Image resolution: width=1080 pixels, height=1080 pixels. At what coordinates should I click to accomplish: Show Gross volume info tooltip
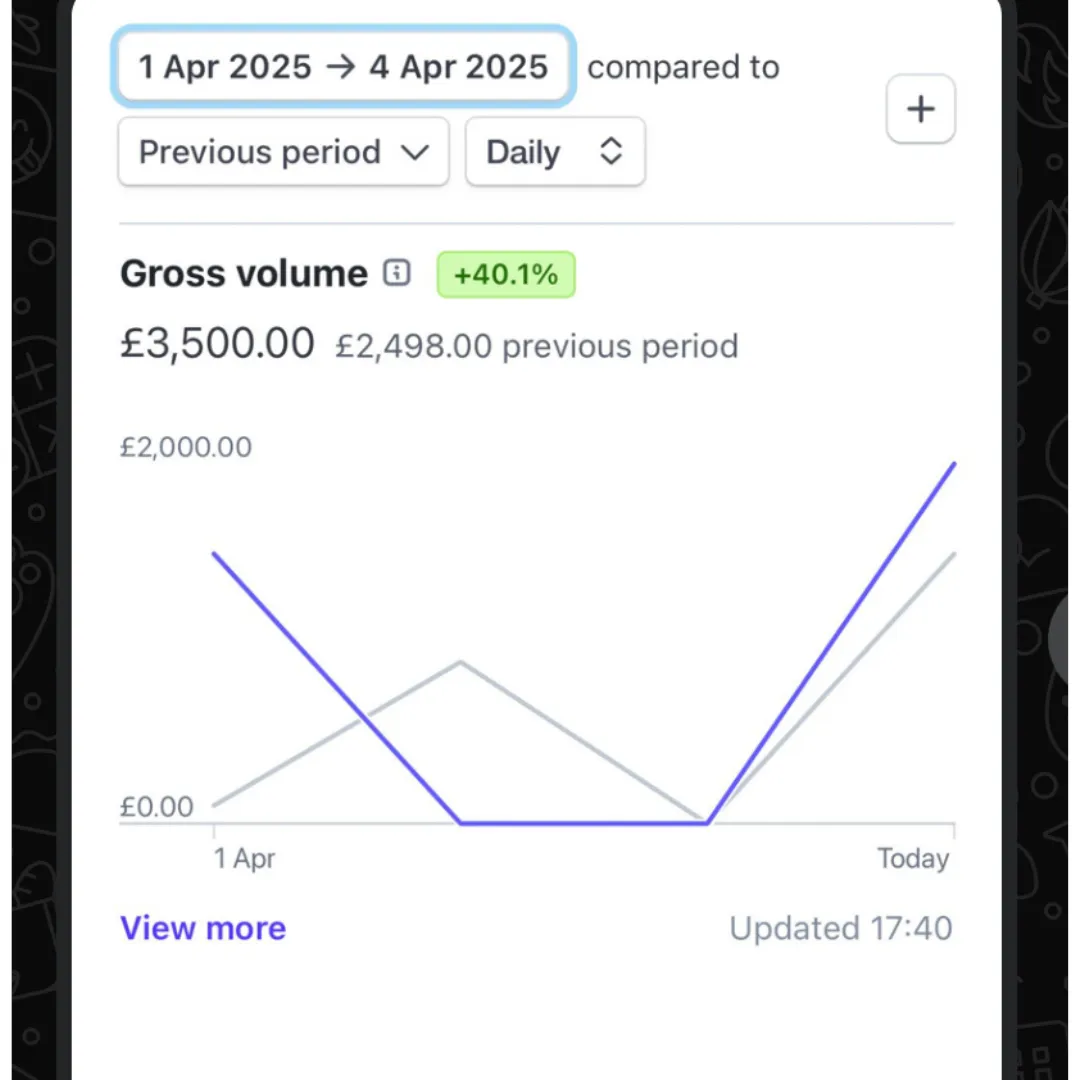pyautogui.click(x=397, y=273)
